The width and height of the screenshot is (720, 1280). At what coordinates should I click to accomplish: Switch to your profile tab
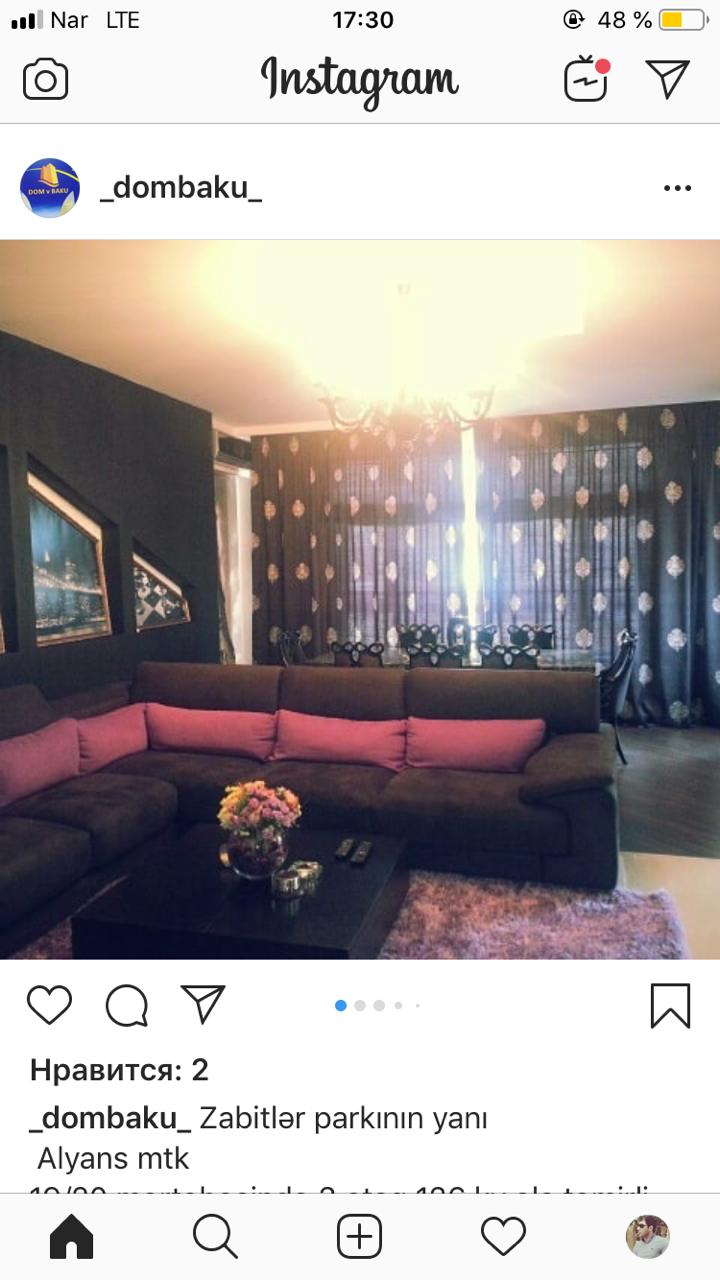coord(647,1237)
